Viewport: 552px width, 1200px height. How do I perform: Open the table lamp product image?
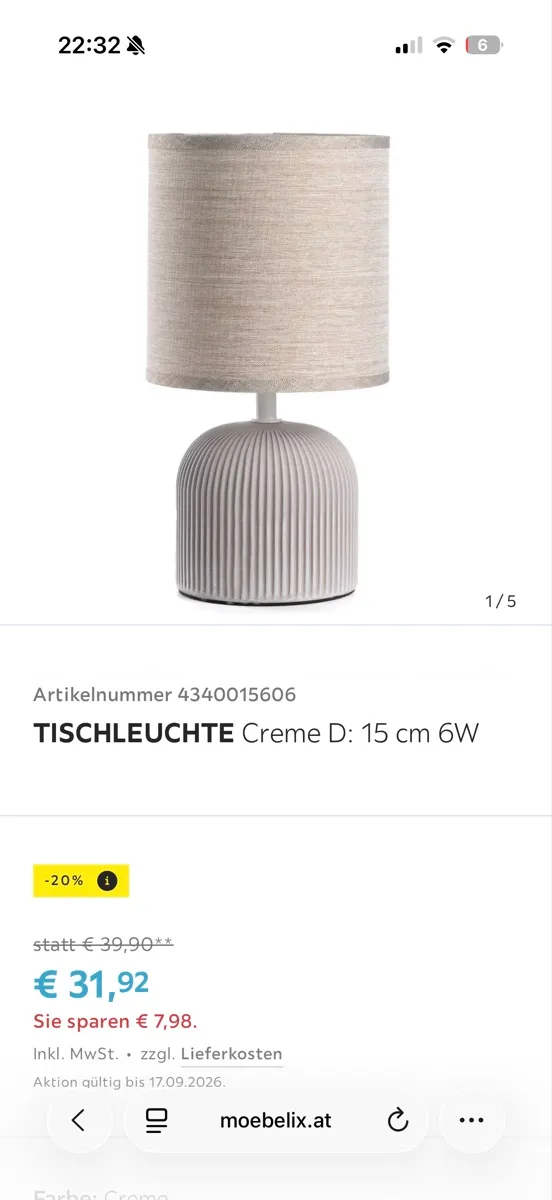[x=268, y=366]
